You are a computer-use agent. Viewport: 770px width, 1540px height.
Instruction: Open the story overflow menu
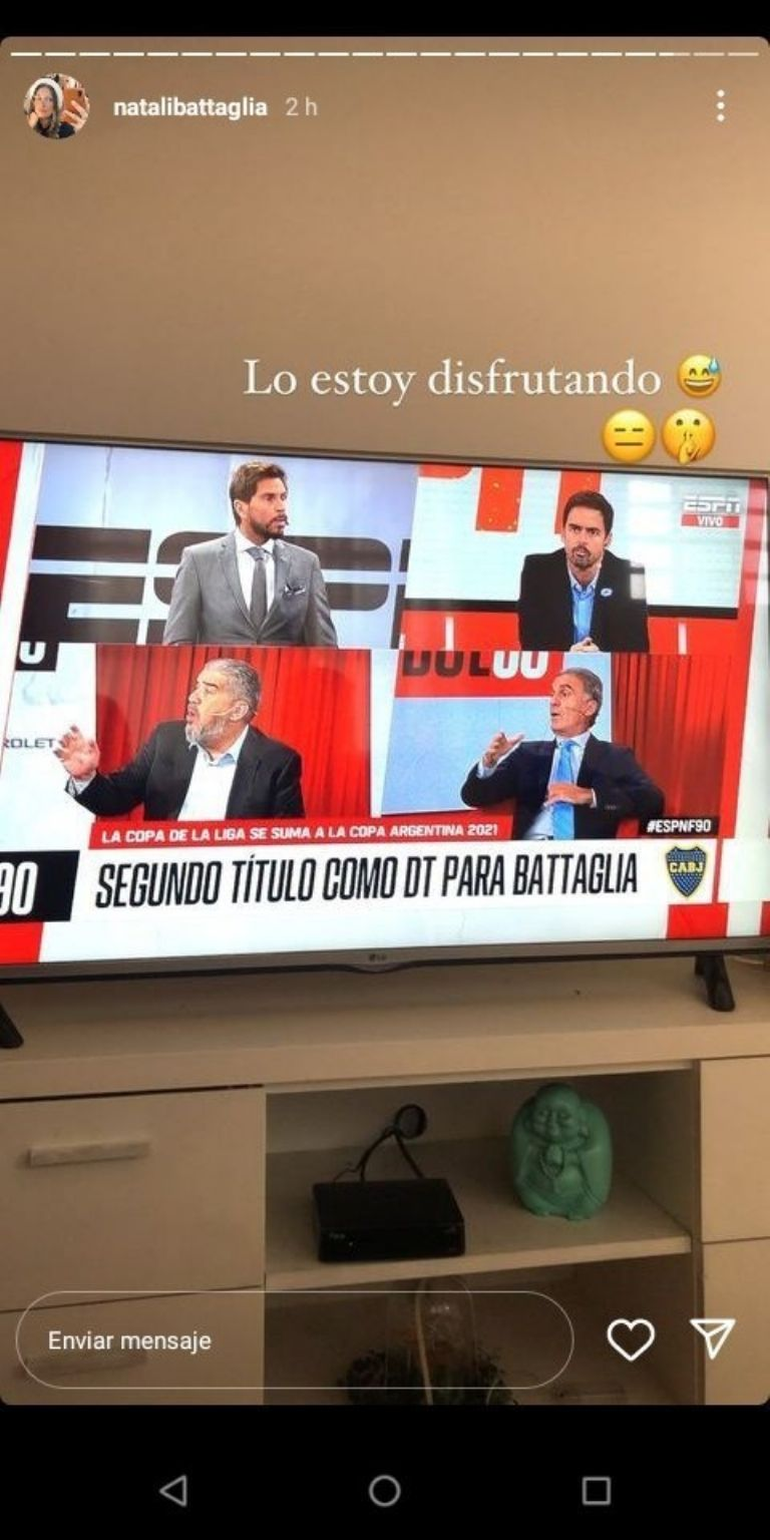click(x=720, y=106)
